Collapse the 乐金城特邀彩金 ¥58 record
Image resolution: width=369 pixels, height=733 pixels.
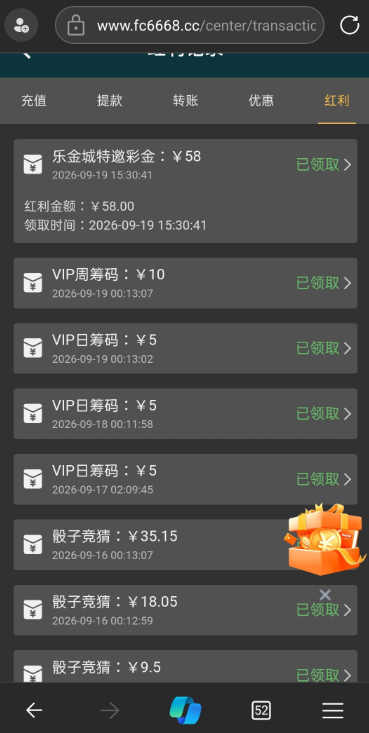[185, 165]
